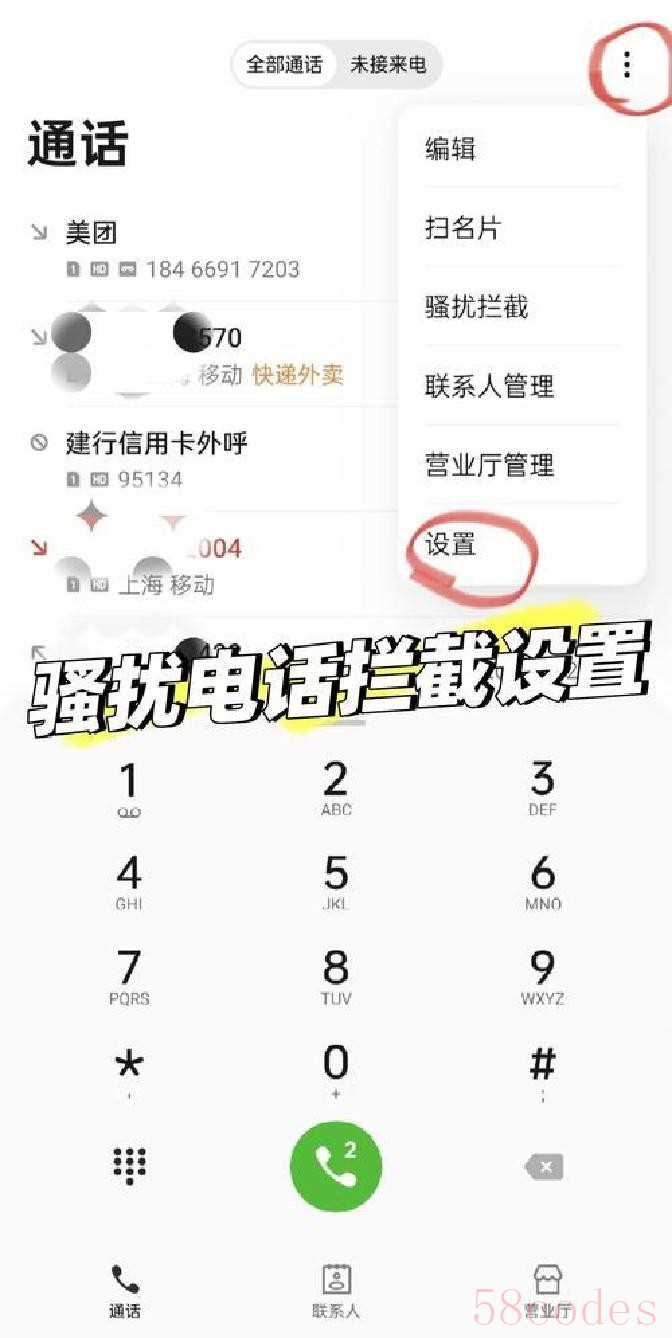The width and height of the screenshot is (672, 1338).
Task: Choose 编辑 in the dropdown menu
Action: coord(450,149)
